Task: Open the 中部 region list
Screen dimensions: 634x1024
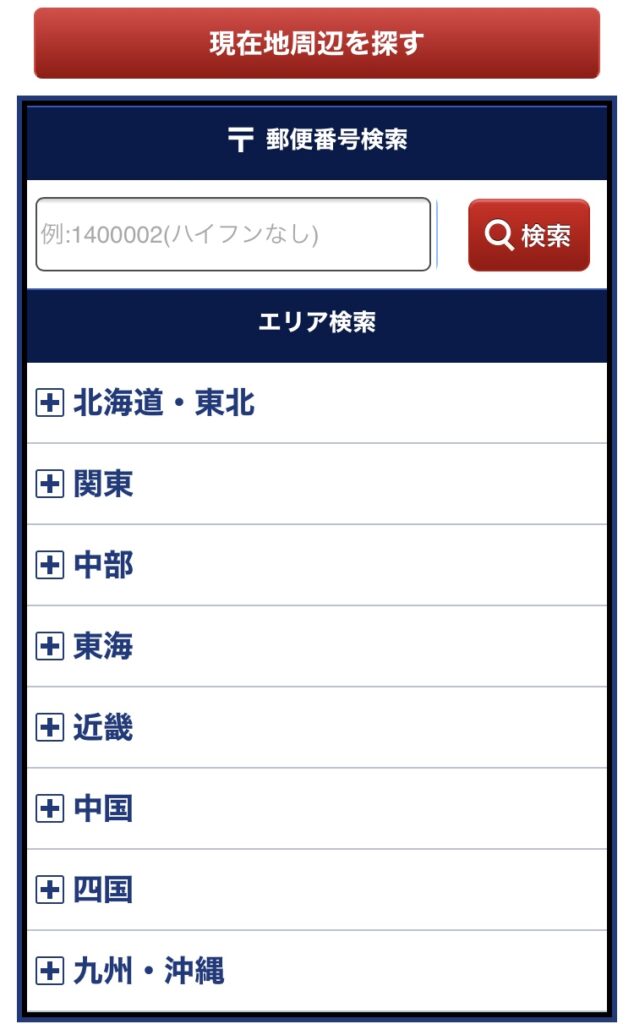Action: point(317,565)
